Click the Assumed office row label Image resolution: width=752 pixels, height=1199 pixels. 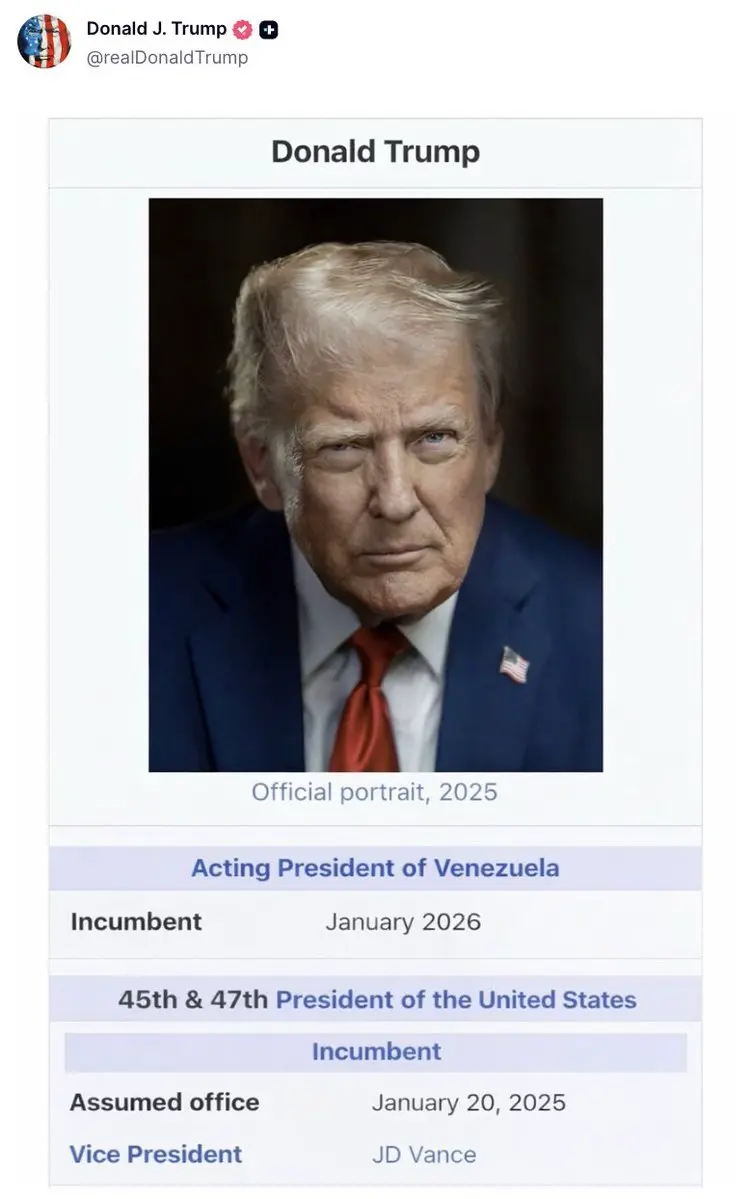coord(163,1102)
